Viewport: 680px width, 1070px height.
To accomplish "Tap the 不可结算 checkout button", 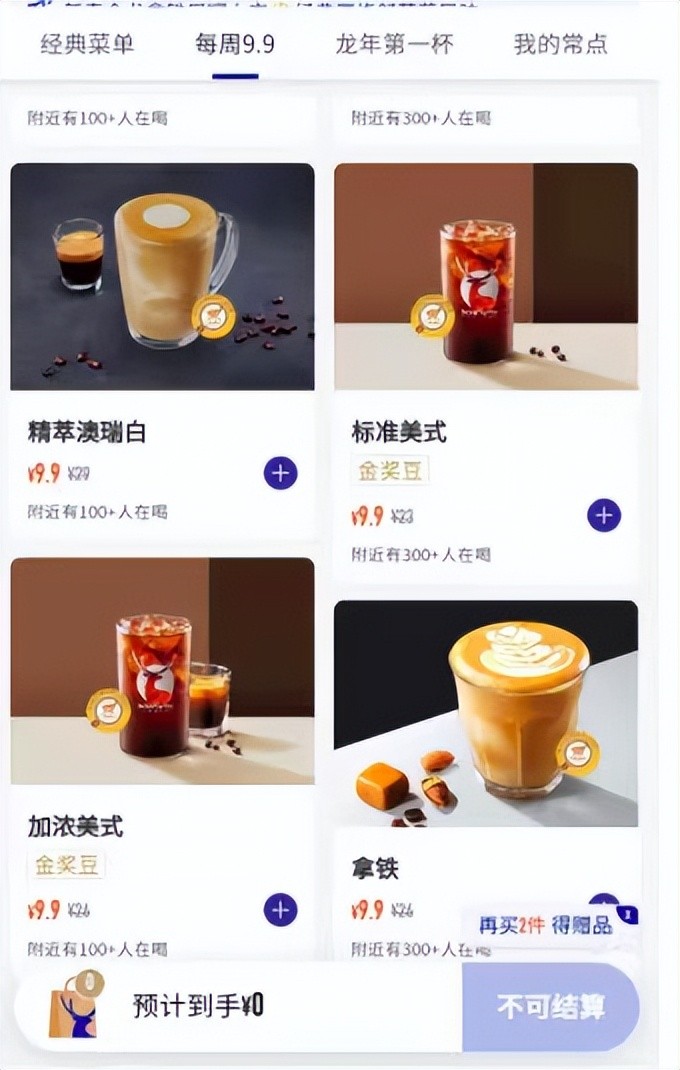I will pyautogui.click(x=551, y=1007).
